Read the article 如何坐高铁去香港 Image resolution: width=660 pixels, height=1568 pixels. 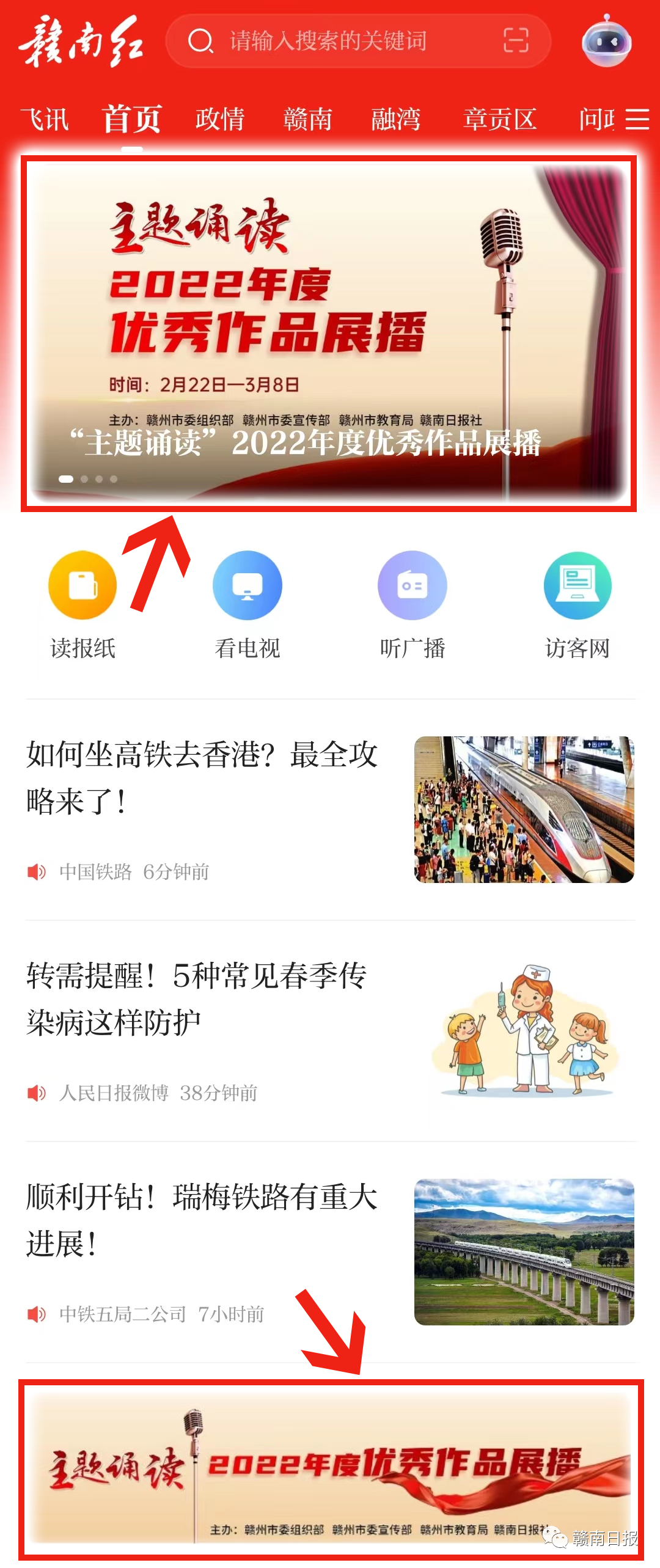coord(202,777)
